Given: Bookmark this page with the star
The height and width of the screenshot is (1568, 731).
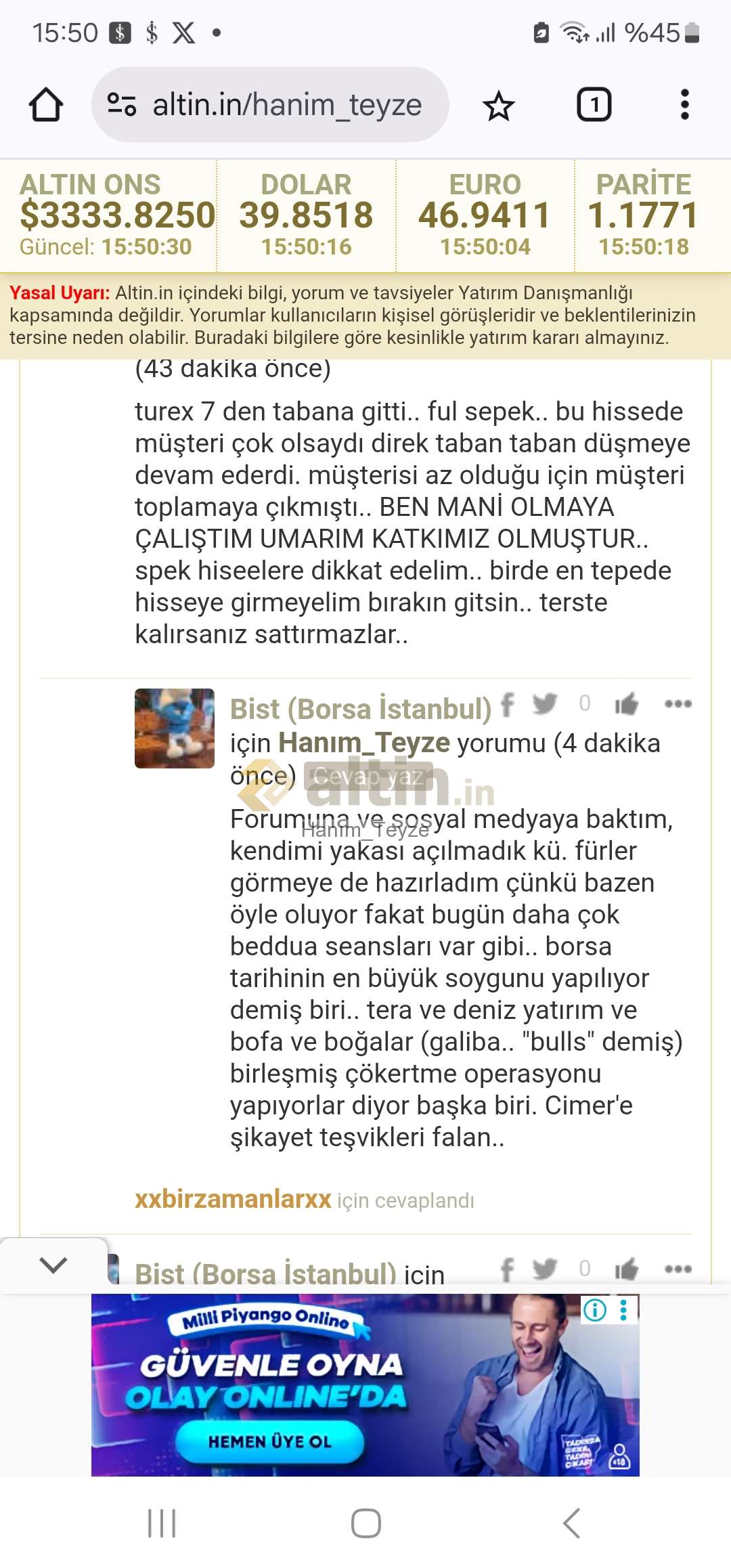Looking at the screenshot, I should [x=499, y=106].
